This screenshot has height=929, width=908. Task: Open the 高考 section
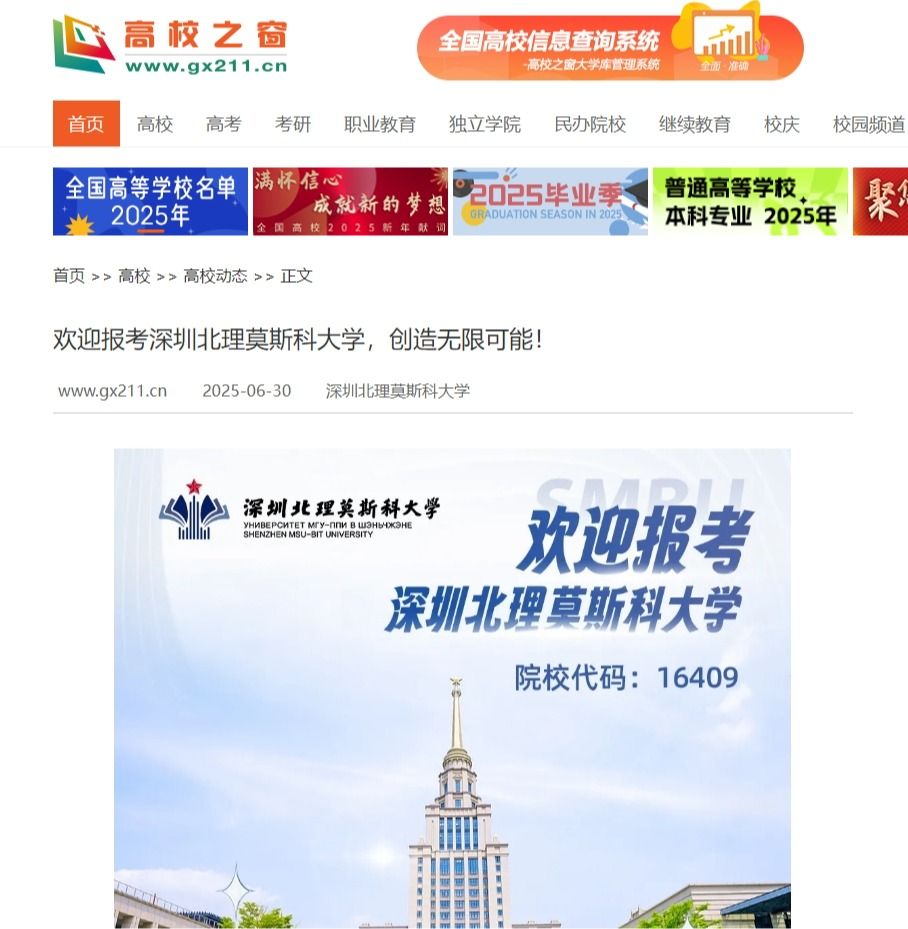224,124
